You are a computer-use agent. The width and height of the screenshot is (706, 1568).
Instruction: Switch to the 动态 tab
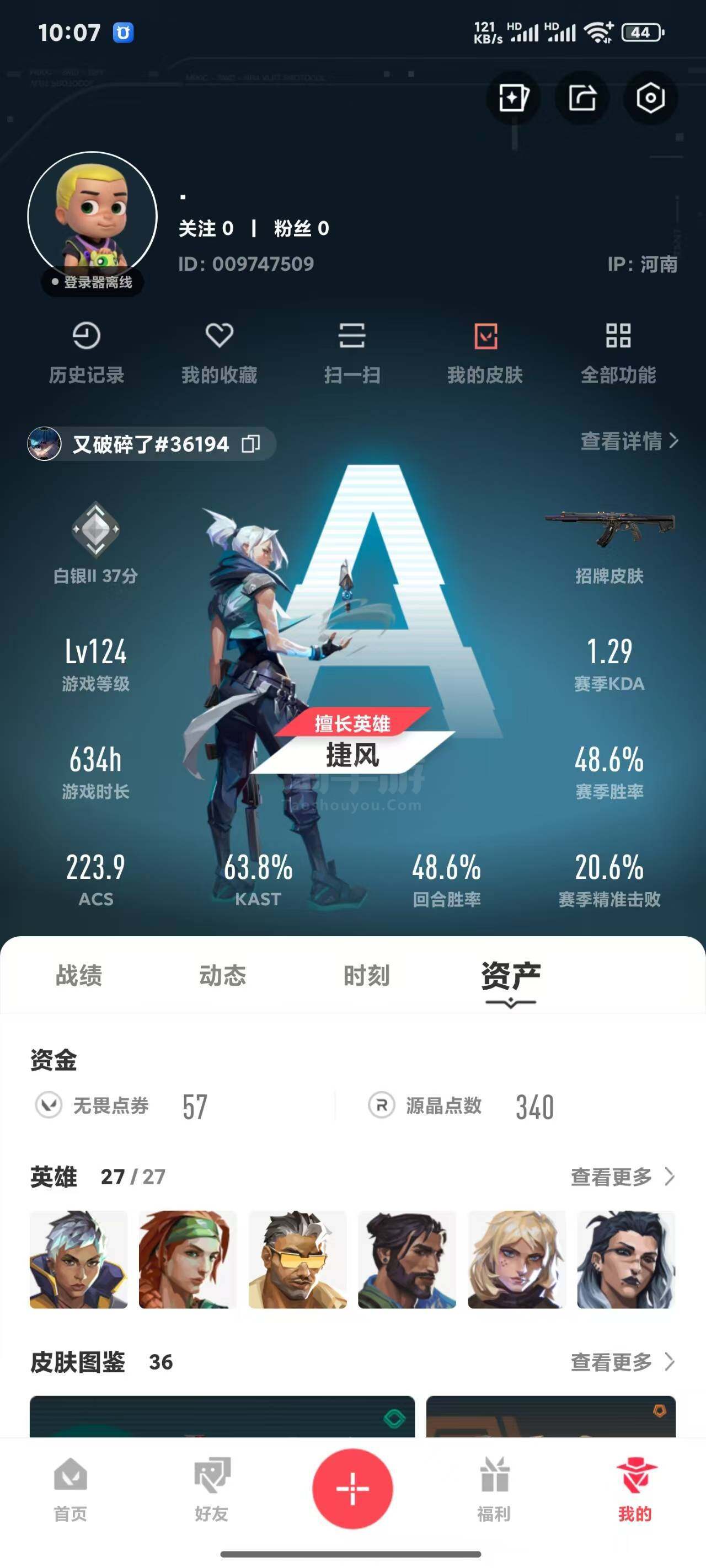223,976
